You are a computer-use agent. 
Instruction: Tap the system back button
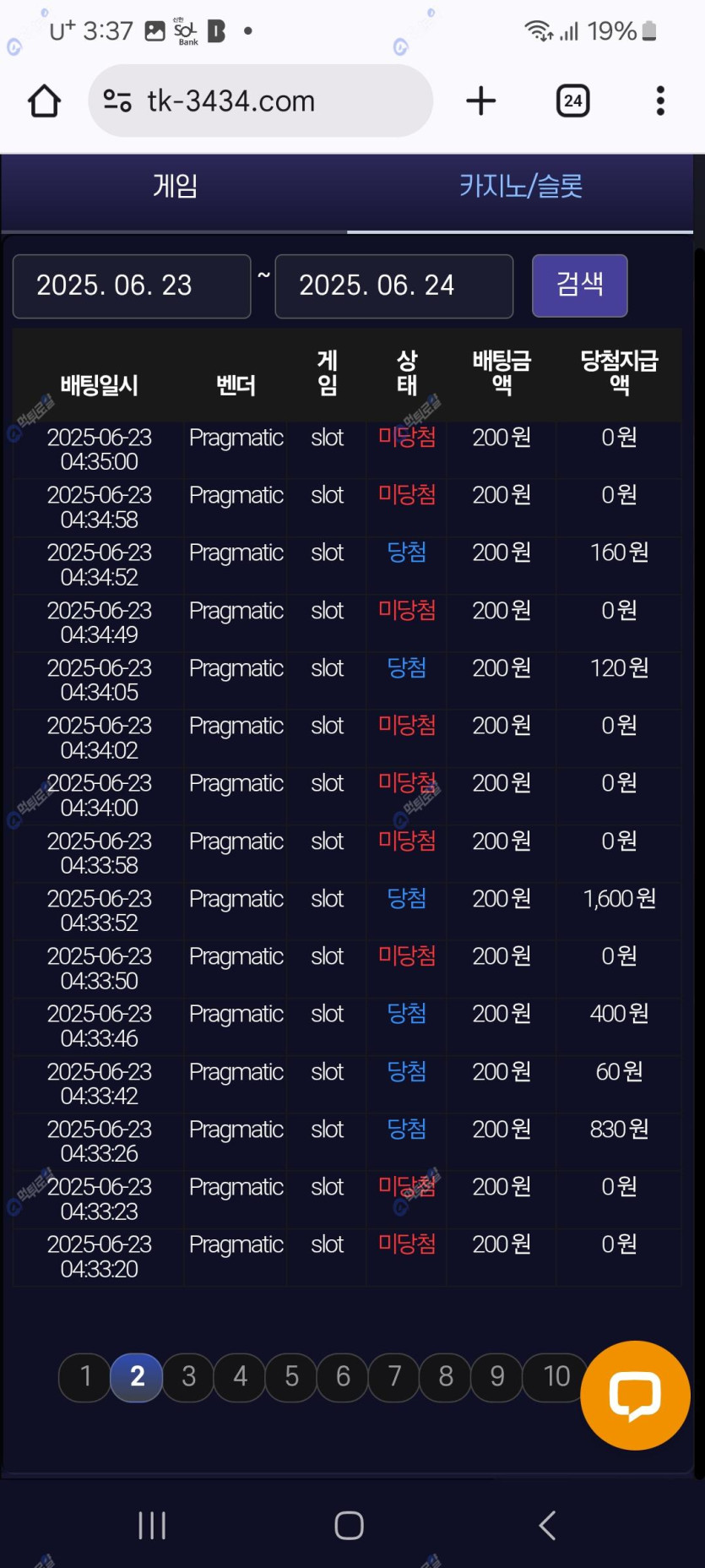pos(547,1525)
